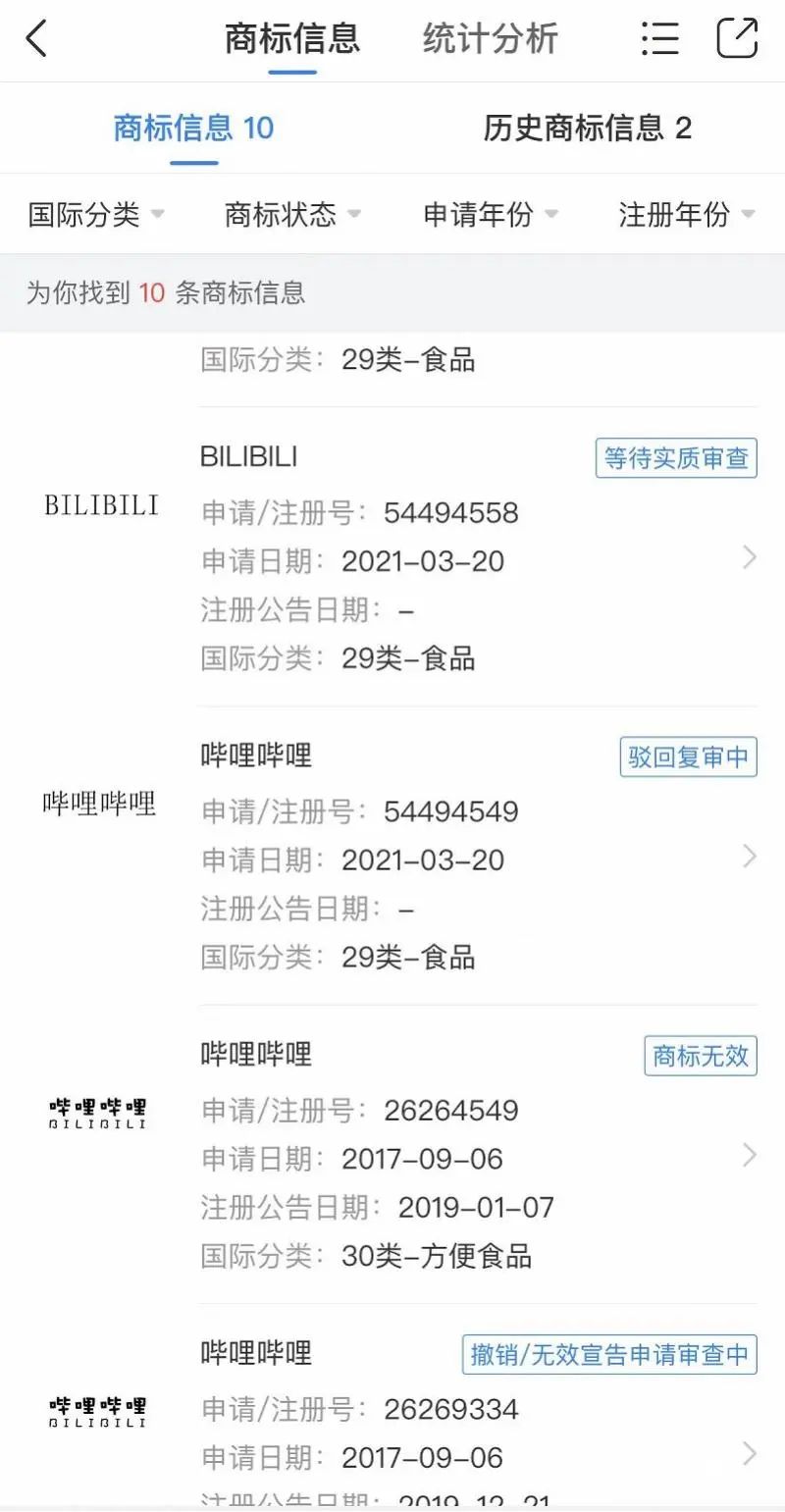
Task: Open 哔哩哔哩 trademark 54494549
Action: point(477,856)
